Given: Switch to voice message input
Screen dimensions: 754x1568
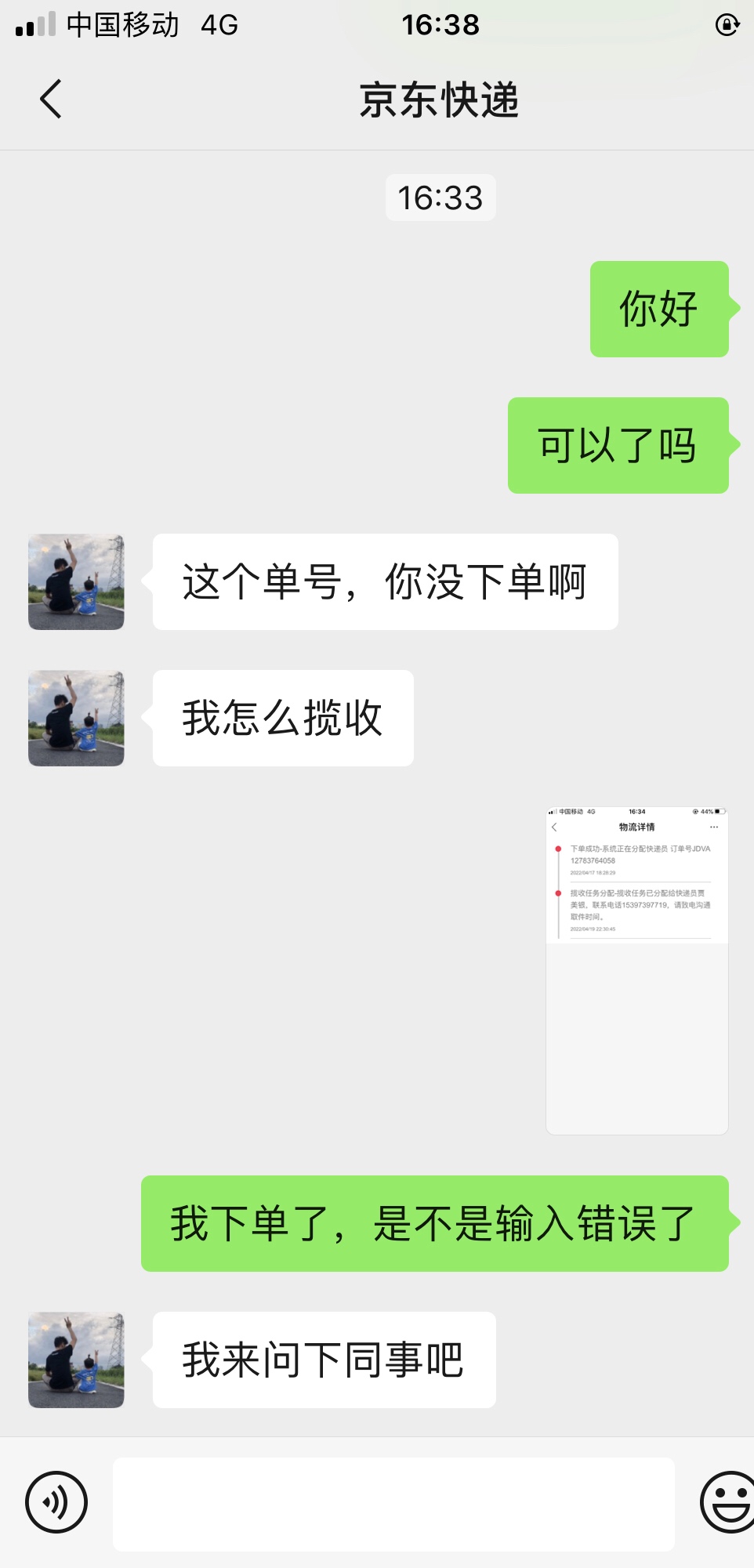Looking at the screenshot, I should (x=56, y=1502).
